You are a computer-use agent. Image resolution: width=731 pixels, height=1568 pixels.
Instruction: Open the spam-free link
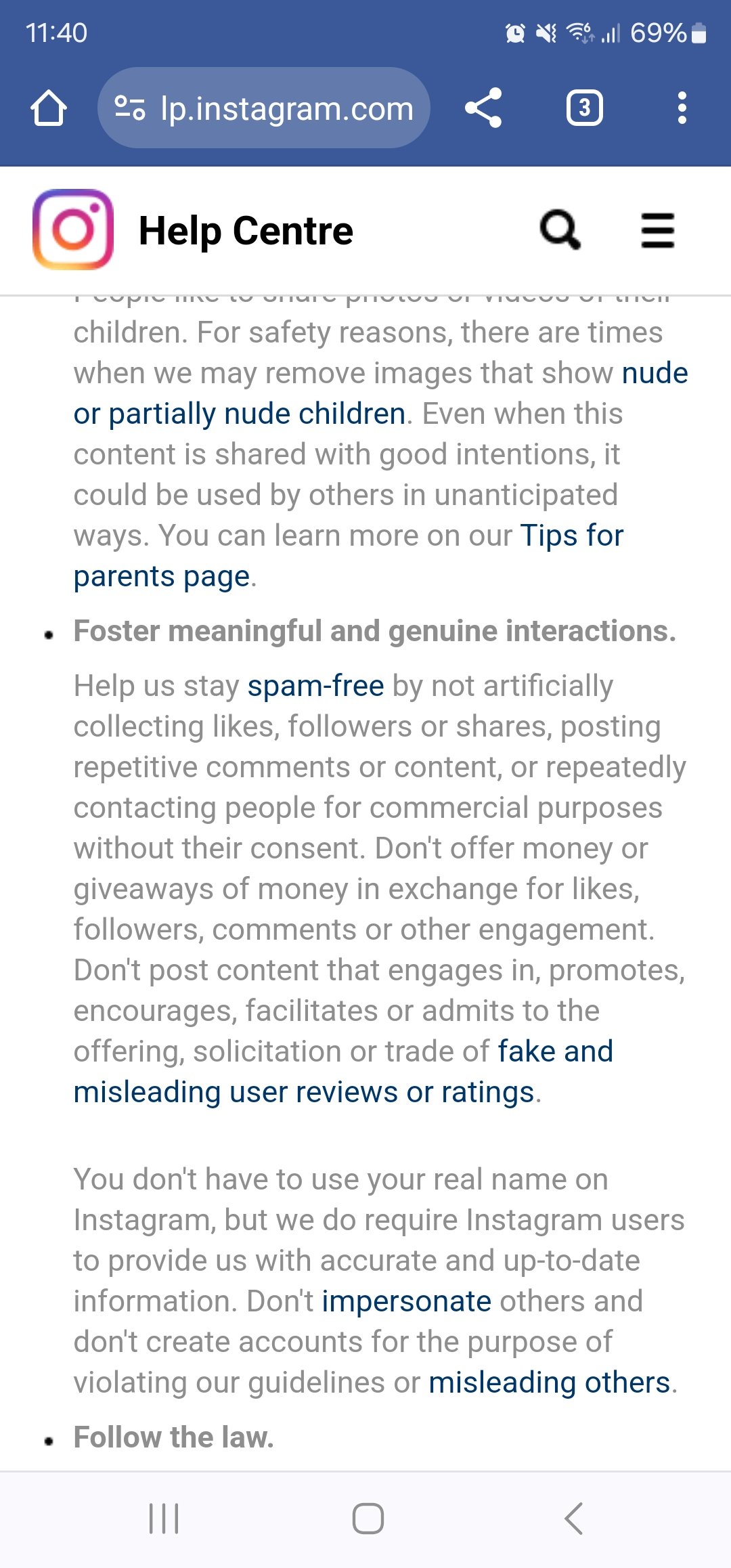click(315, 686)
